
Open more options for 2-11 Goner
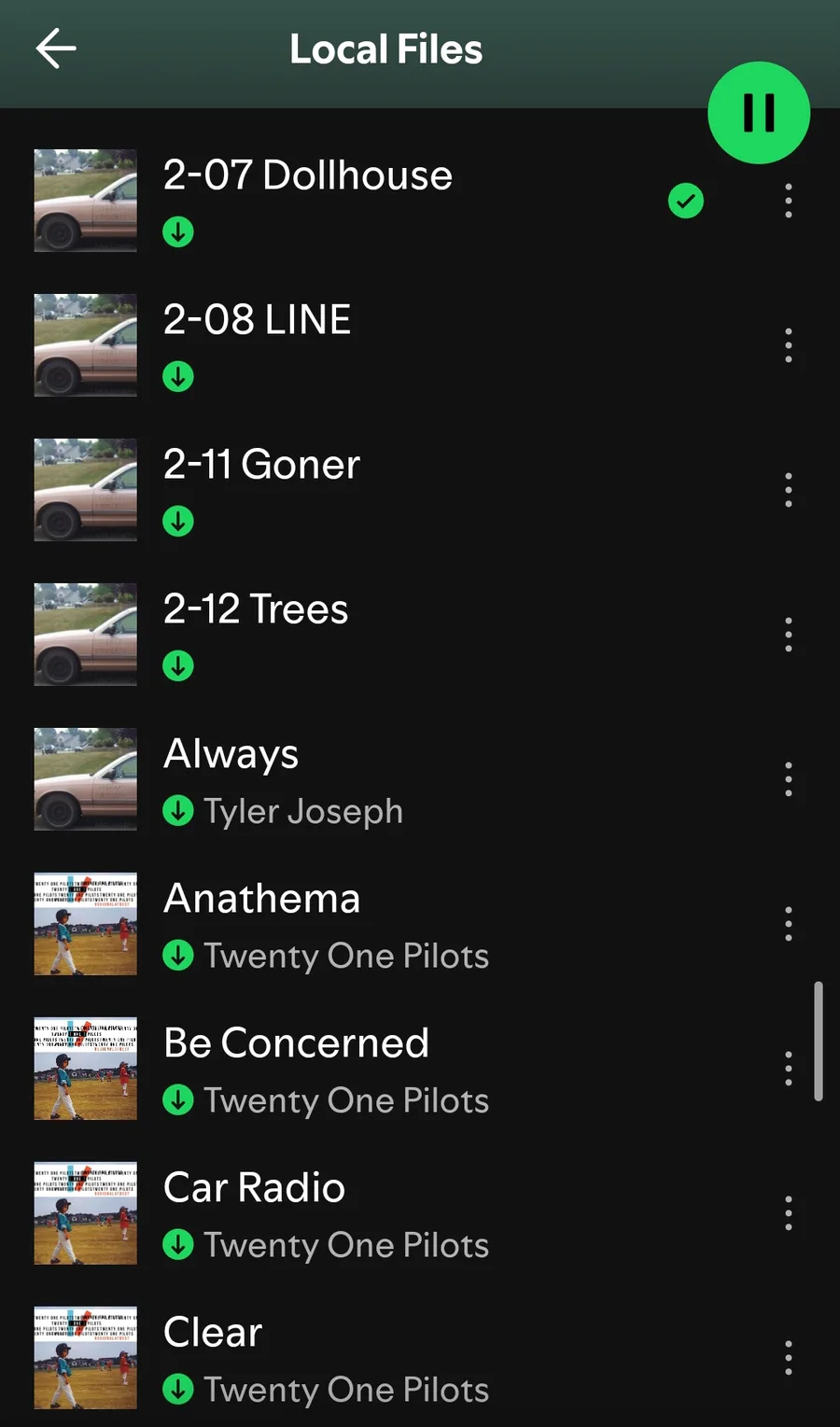tap(789, 490)
